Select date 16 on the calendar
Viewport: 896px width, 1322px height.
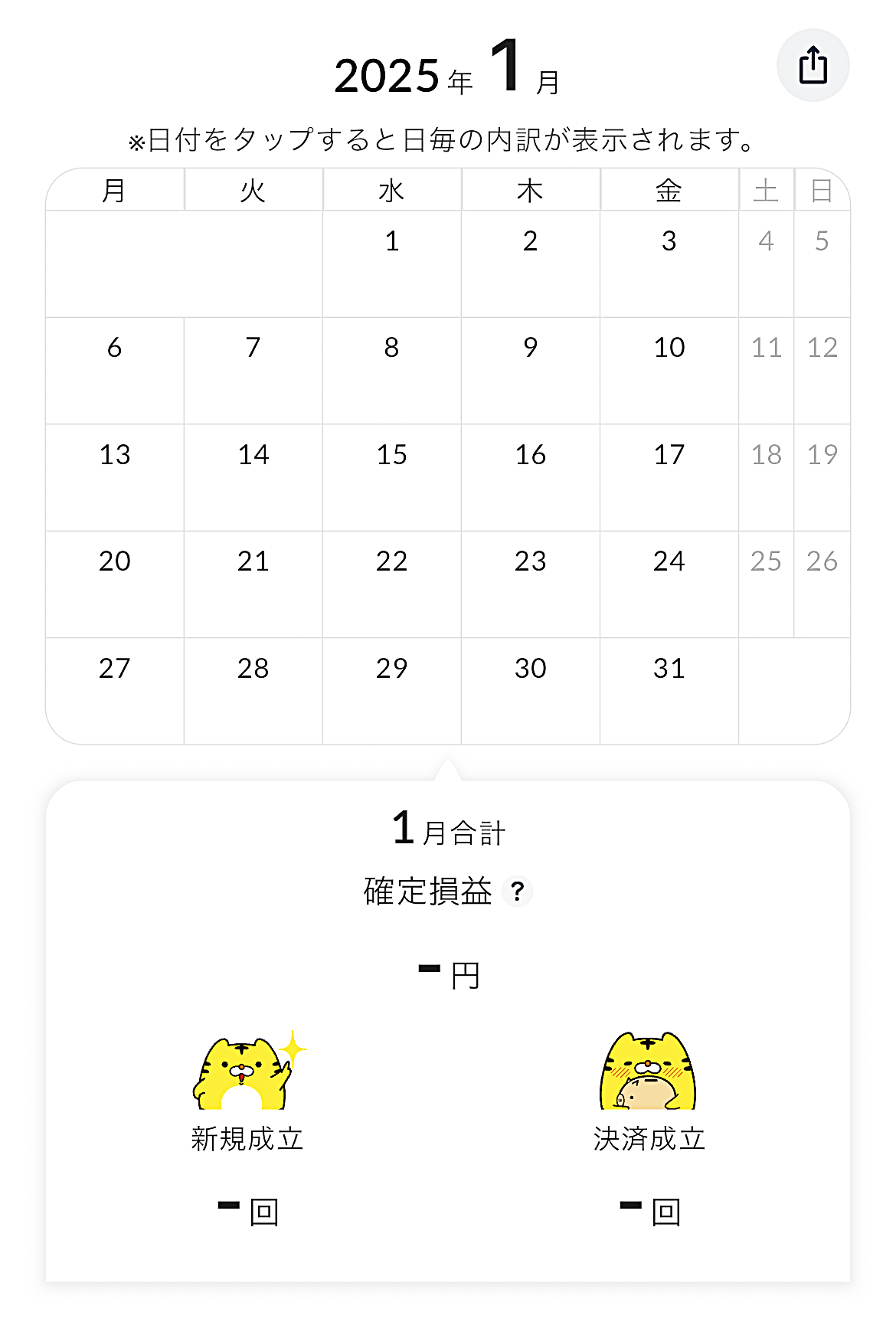pos(530,476)
